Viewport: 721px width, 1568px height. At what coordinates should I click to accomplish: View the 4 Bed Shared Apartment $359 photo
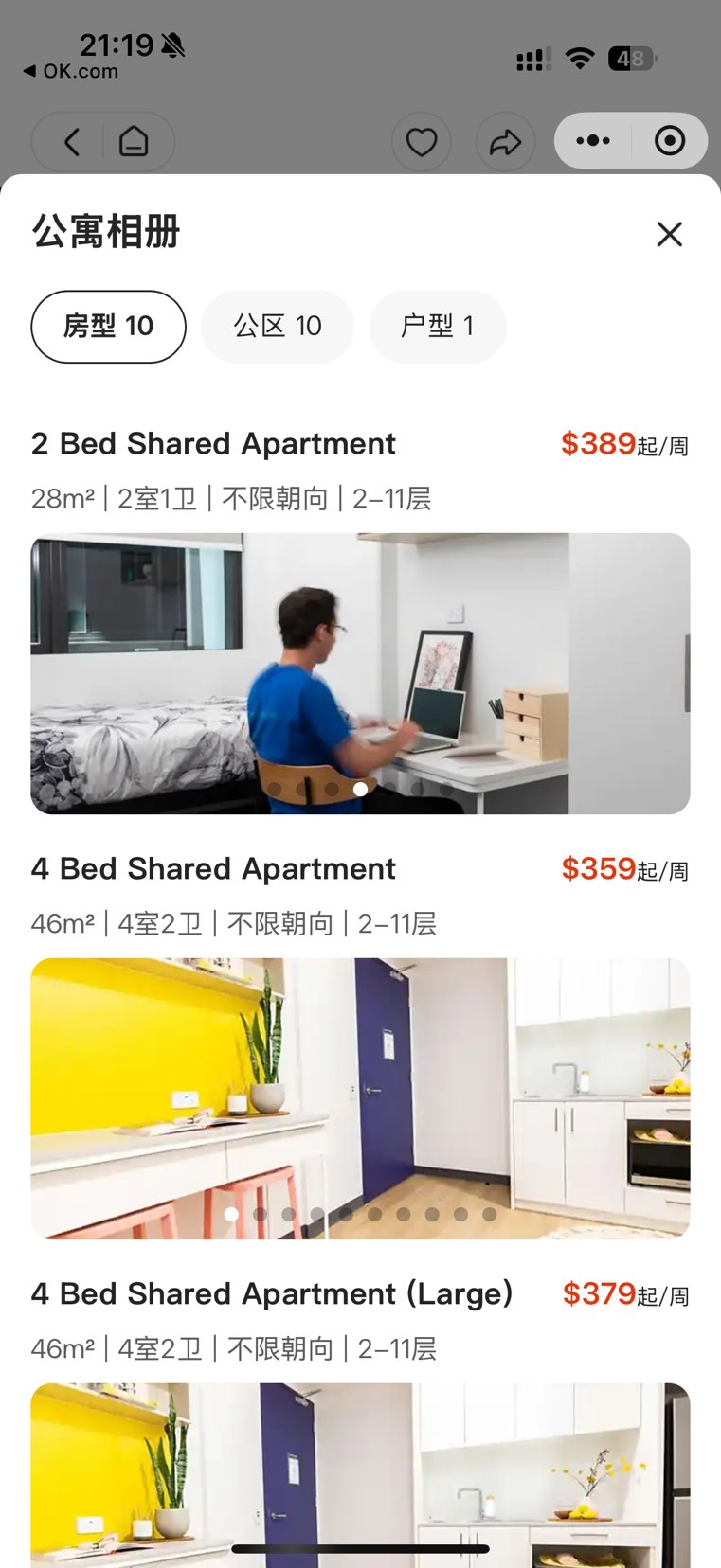(360, 1097)
